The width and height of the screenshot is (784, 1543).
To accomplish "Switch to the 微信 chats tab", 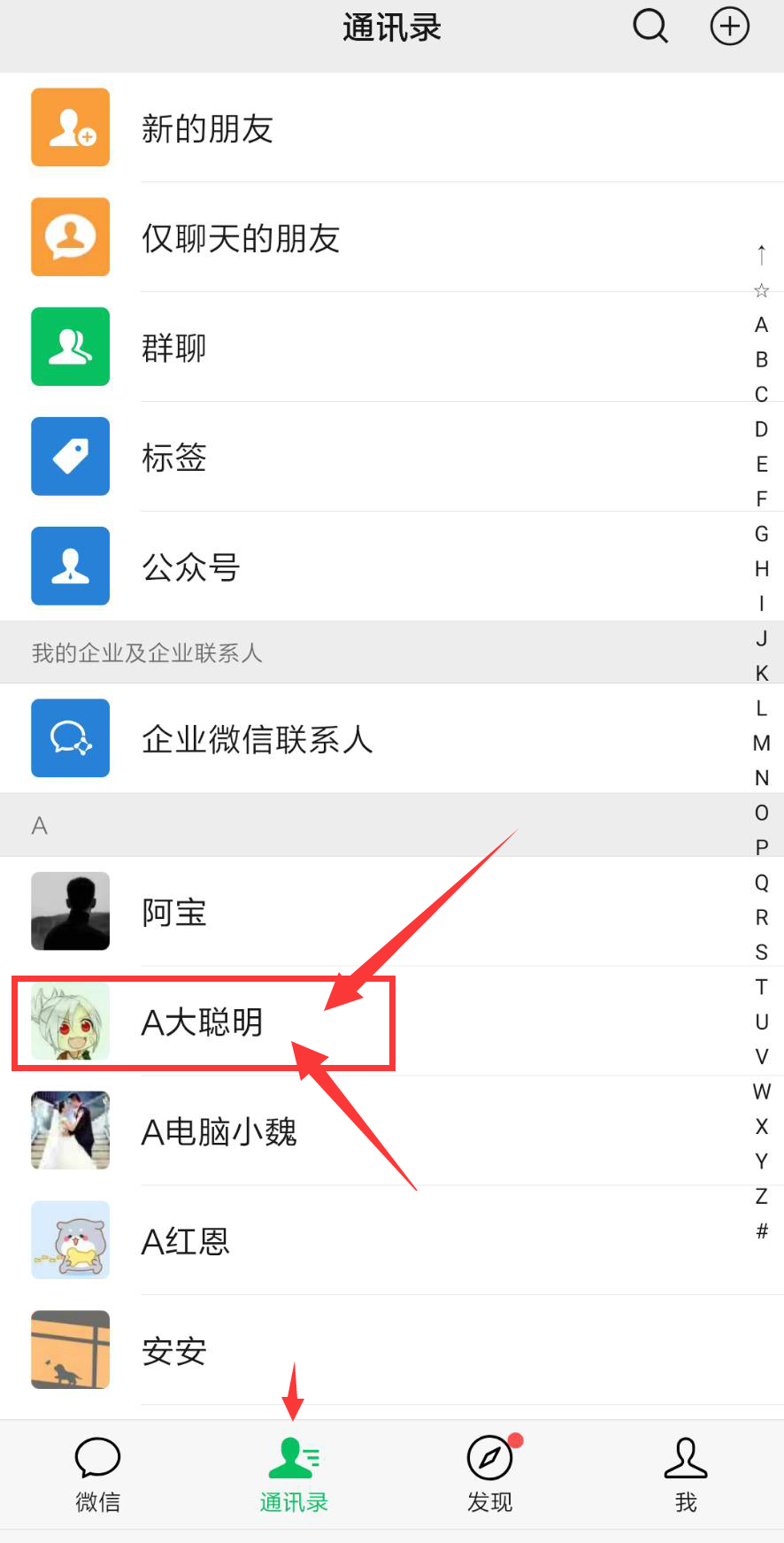I will [x=97, y=1474].
